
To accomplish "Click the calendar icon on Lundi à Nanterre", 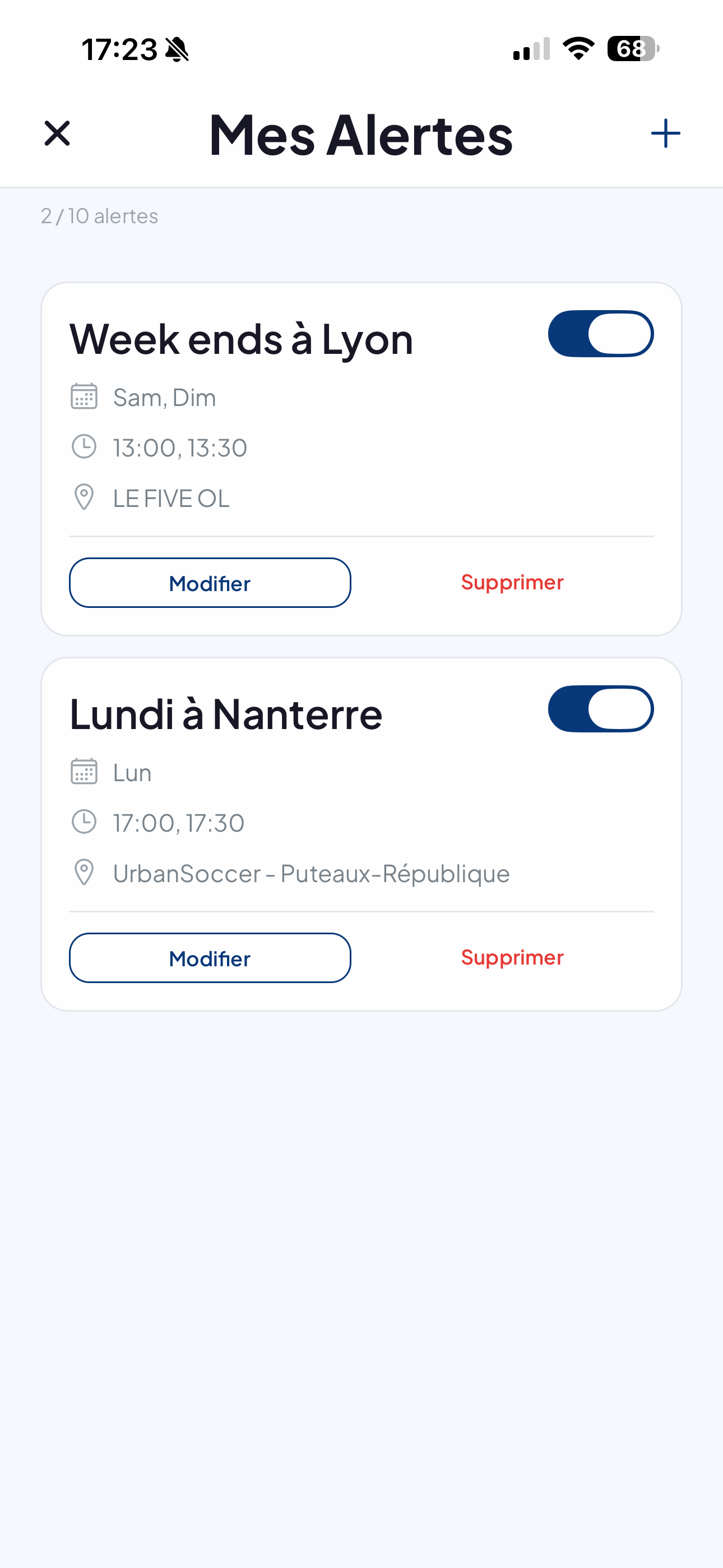I will pos(85,772).
